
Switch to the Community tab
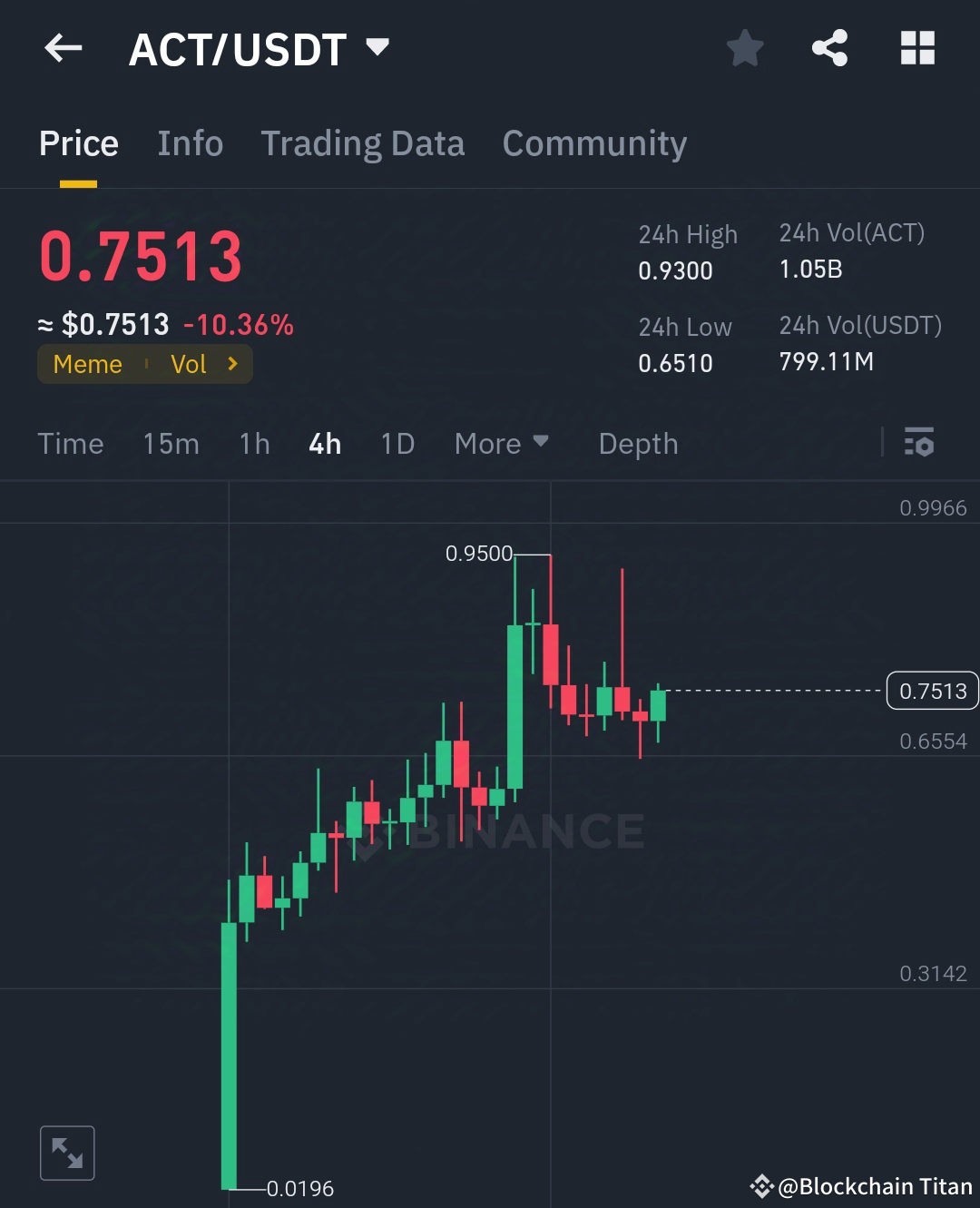(594, 143)
